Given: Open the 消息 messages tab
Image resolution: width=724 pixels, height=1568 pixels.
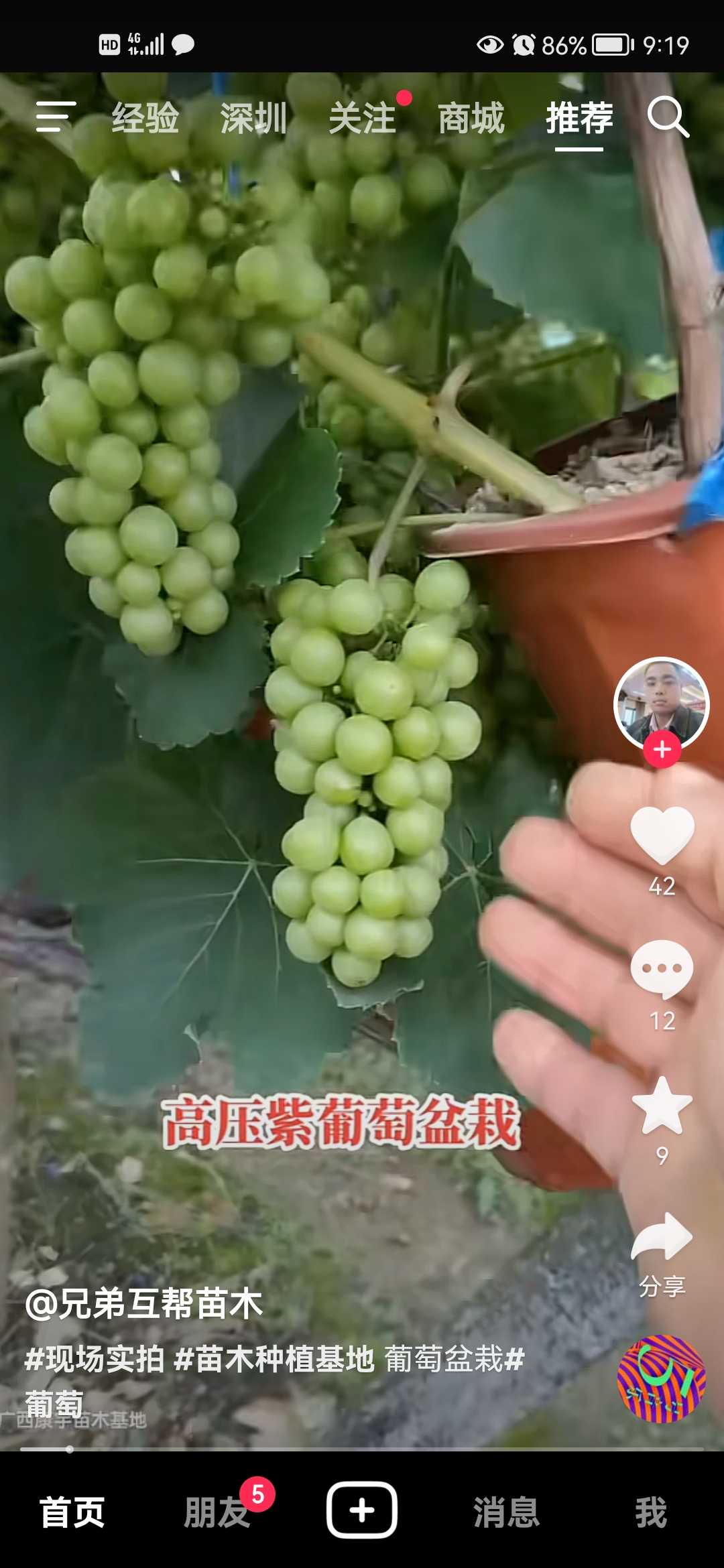Looking at the screenshot, I should 507,1512.
